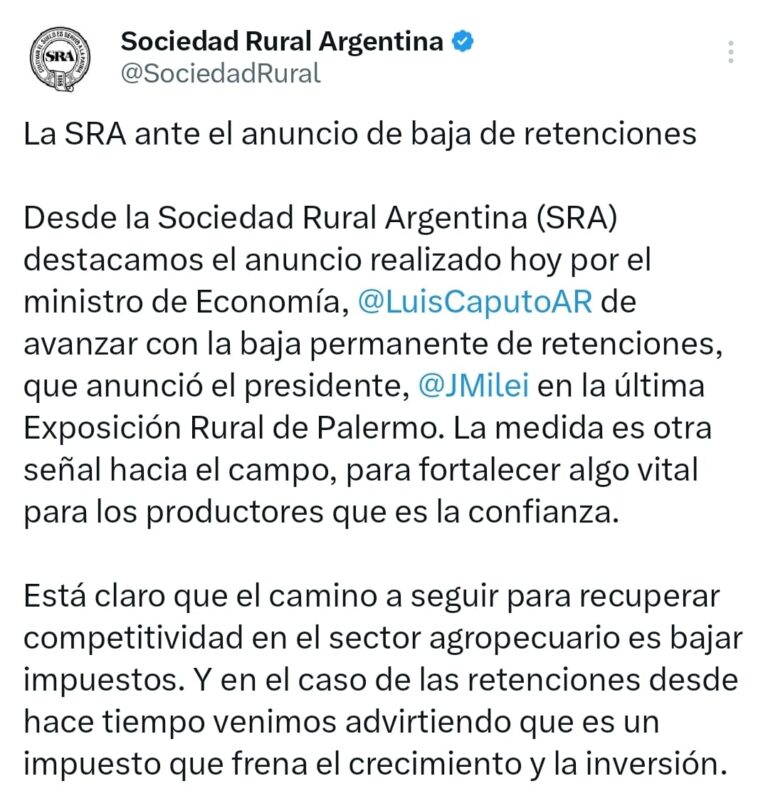Open the tweet's three-dot overflow menu

tap(731, 52)
